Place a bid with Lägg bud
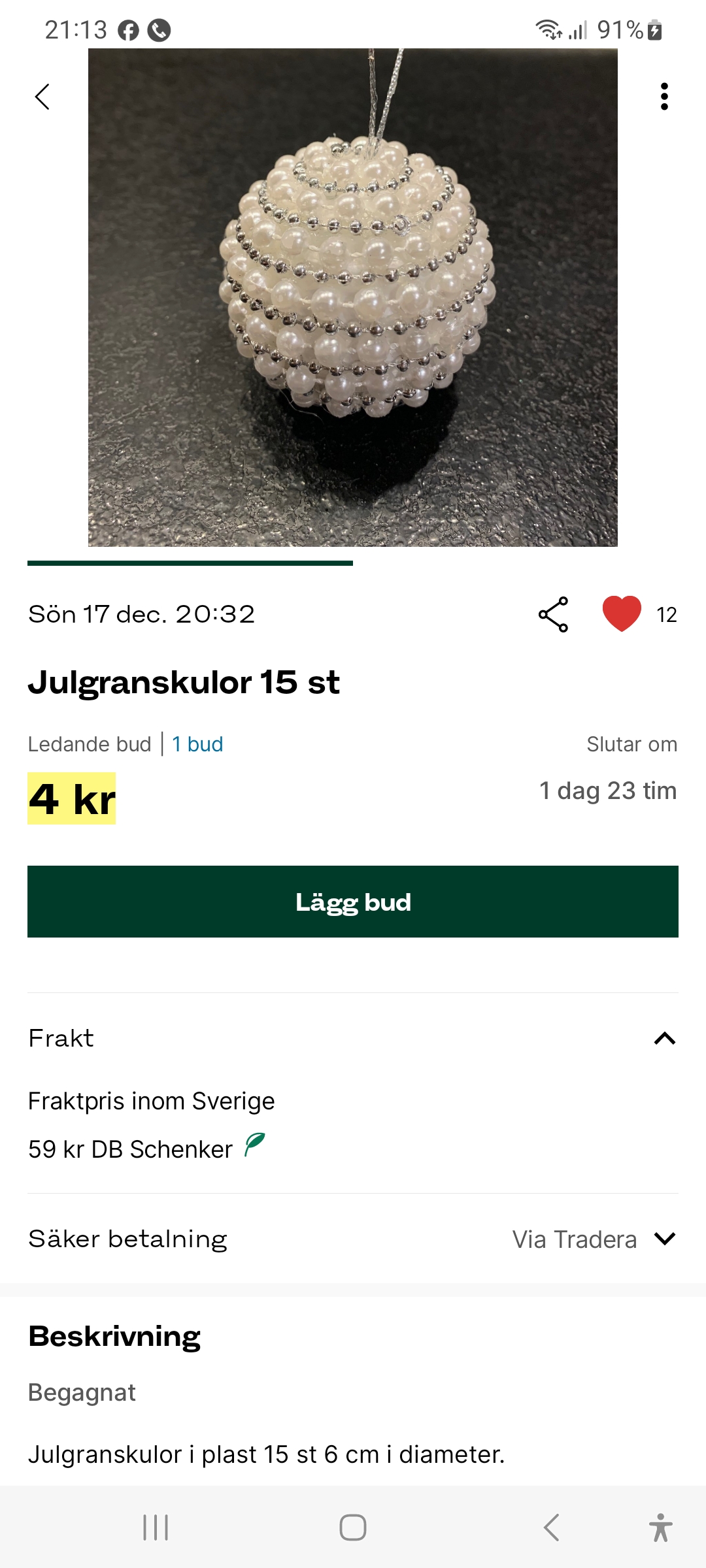 tap(353, 902)
